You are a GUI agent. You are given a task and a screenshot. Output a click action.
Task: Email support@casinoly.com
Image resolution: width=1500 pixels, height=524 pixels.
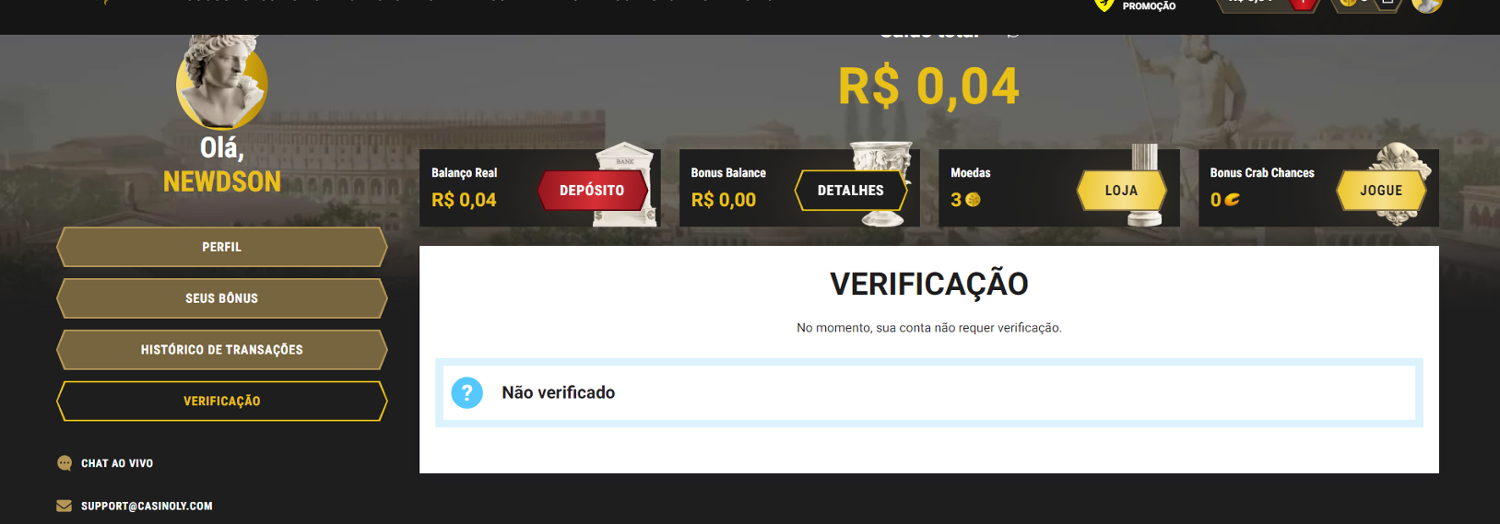(146, 506)
